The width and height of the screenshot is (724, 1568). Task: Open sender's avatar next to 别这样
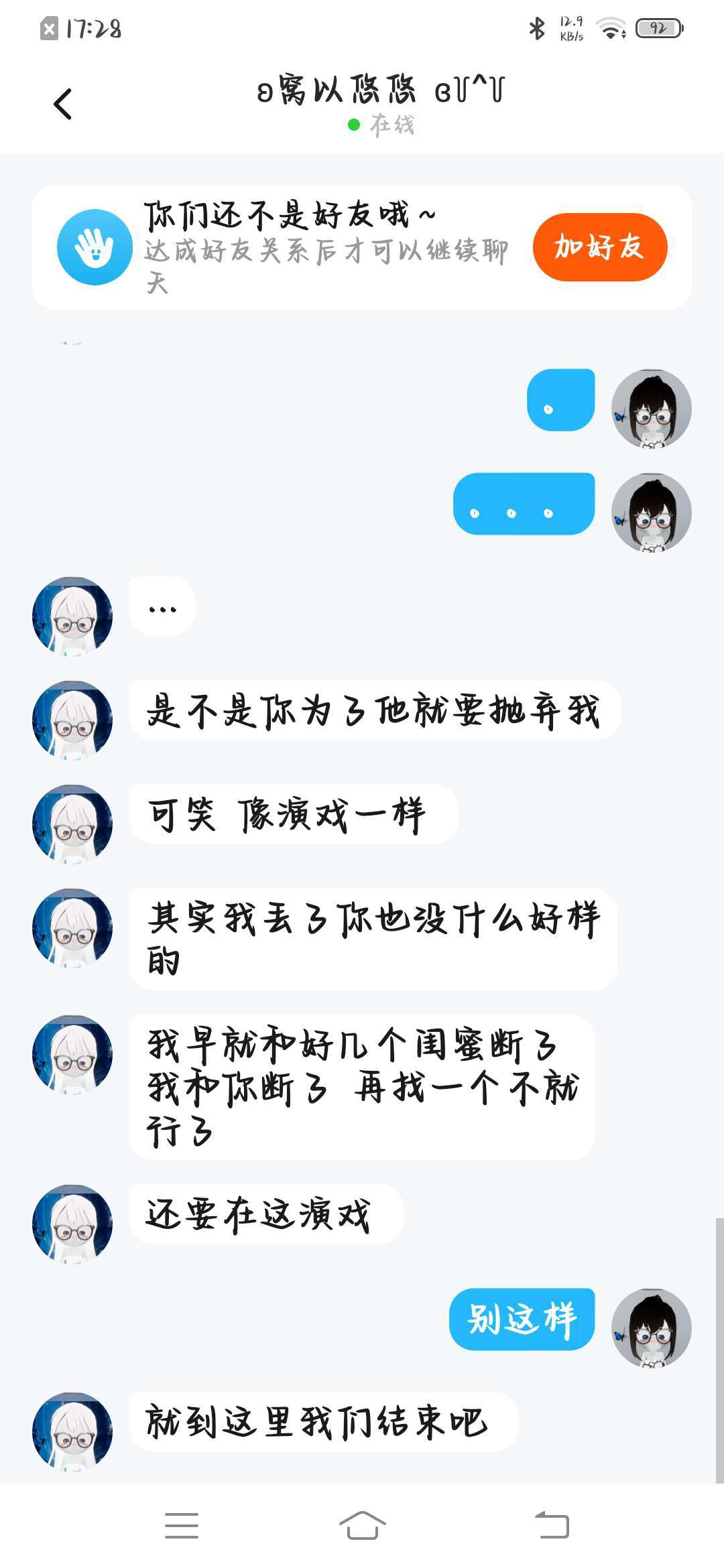tap(651, 1327)
